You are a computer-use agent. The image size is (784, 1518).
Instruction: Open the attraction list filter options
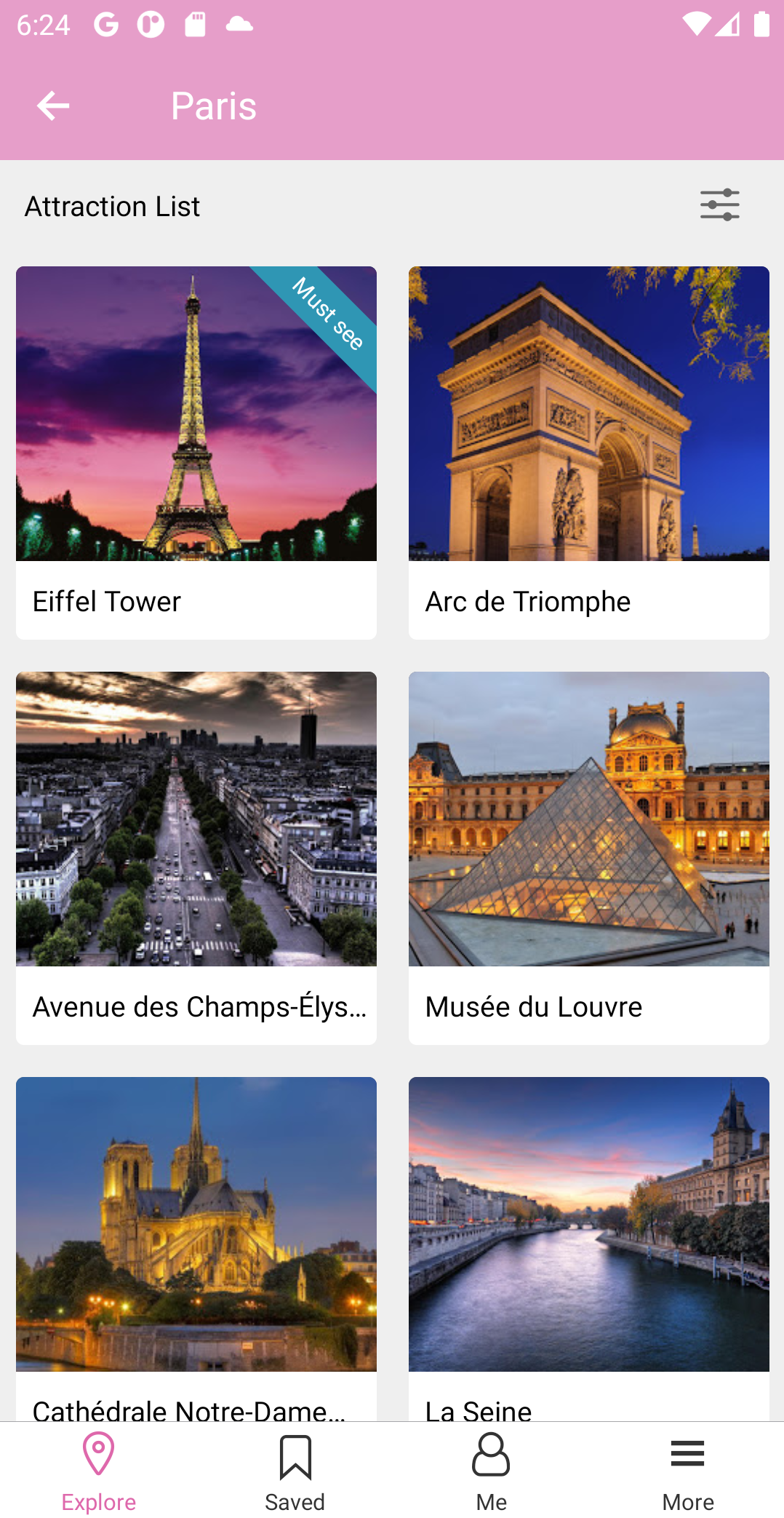(x=719, y=205)
